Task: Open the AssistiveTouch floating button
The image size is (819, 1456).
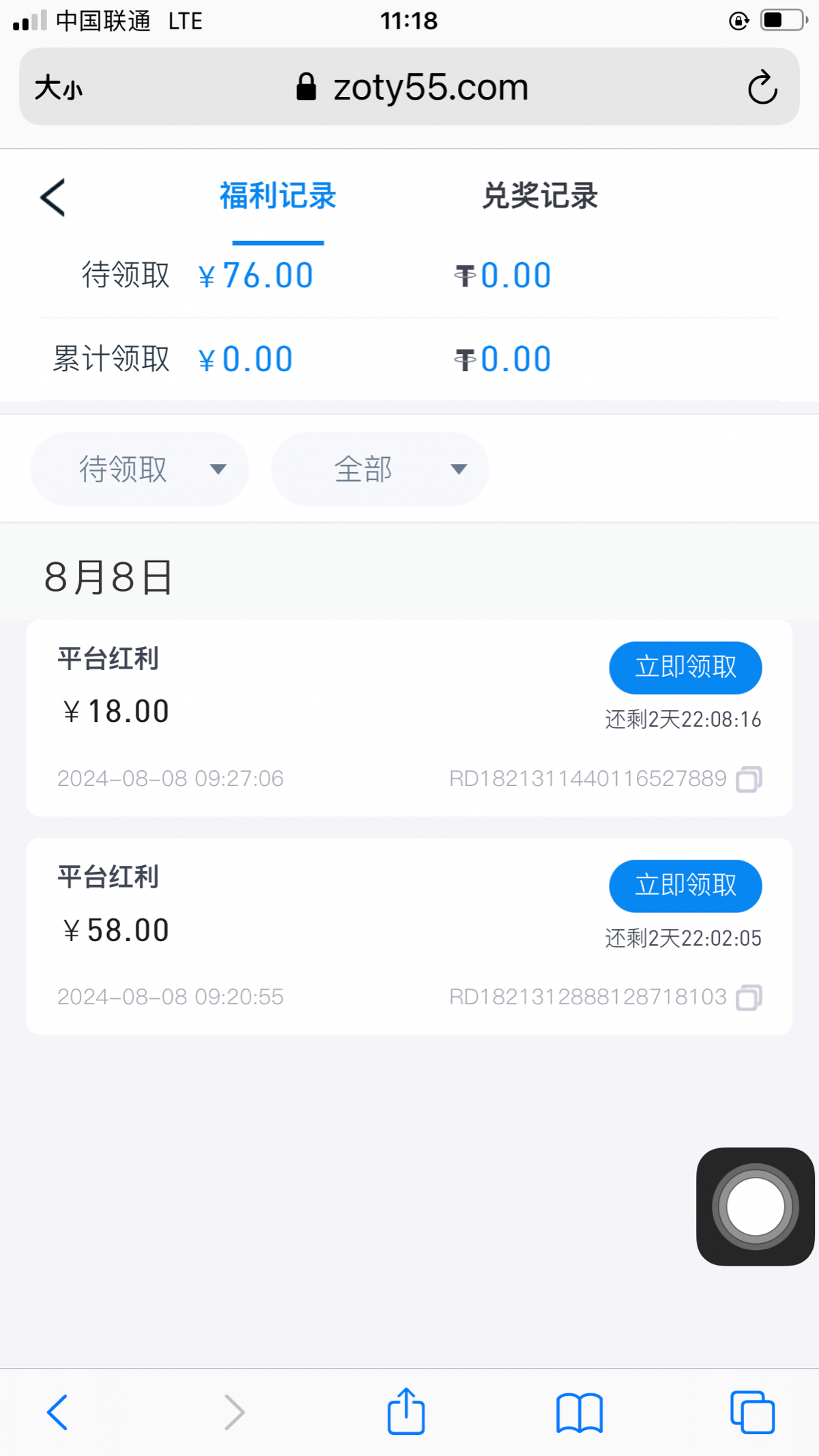Action: [756, 1206]
